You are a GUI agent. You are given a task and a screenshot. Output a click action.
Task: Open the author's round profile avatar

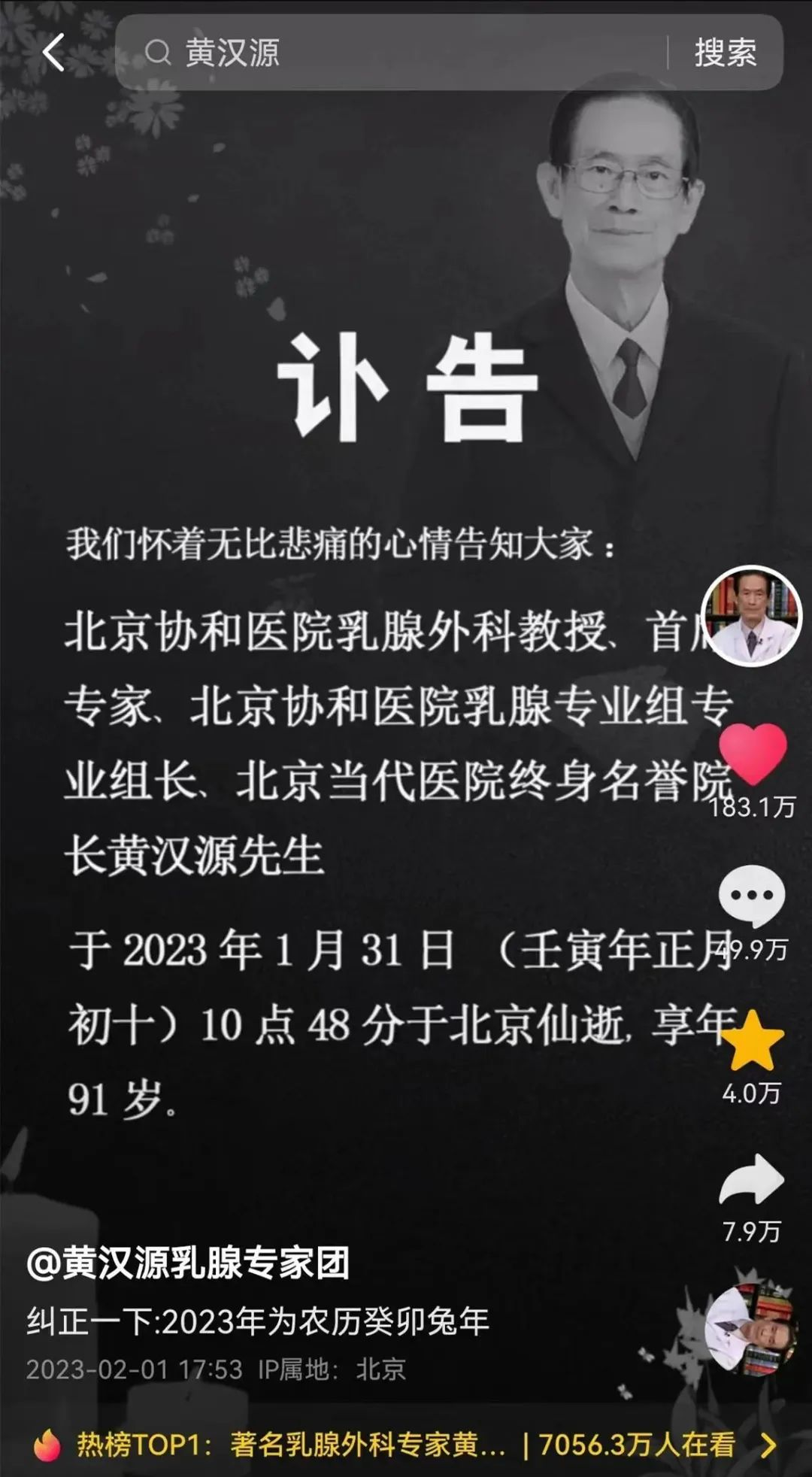coord(751,616)
